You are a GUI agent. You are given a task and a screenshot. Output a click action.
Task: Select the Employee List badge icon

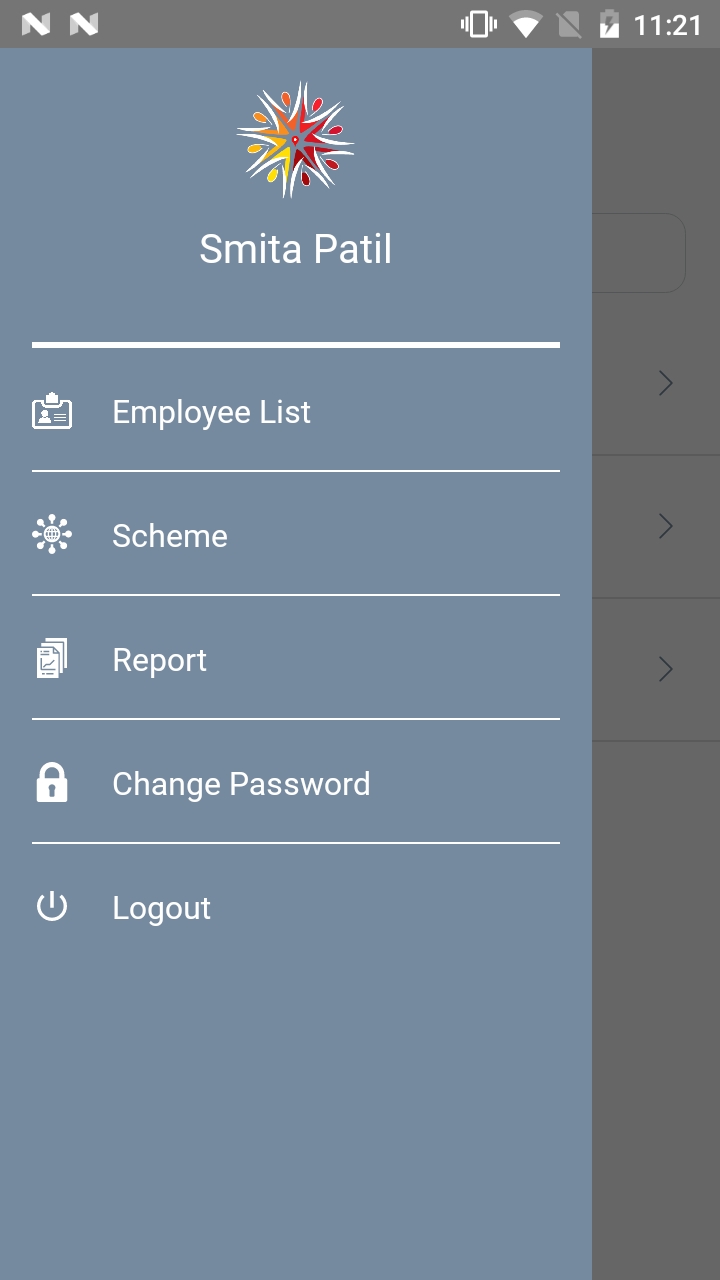pos(52,410)
